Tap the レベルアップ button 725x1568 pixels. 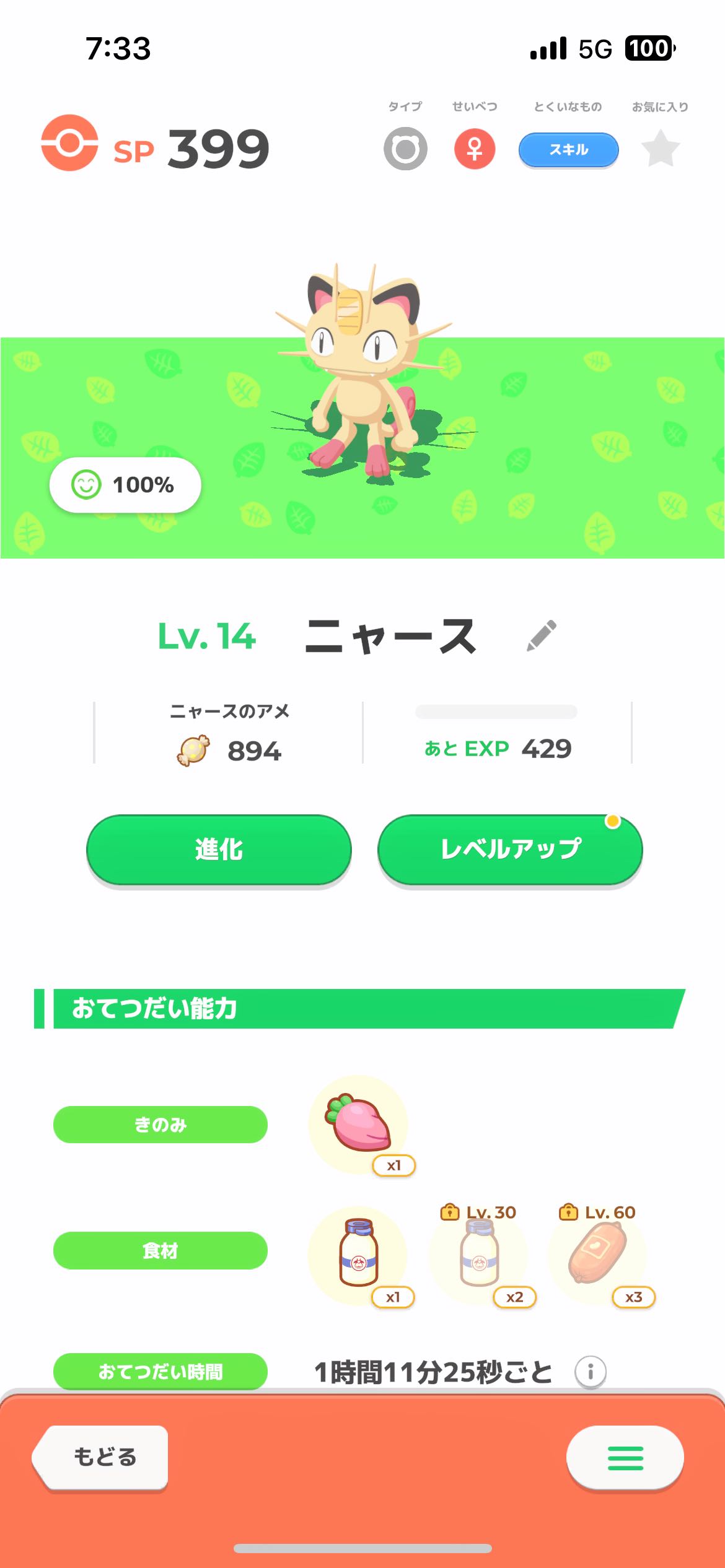[x=510, y=849]
